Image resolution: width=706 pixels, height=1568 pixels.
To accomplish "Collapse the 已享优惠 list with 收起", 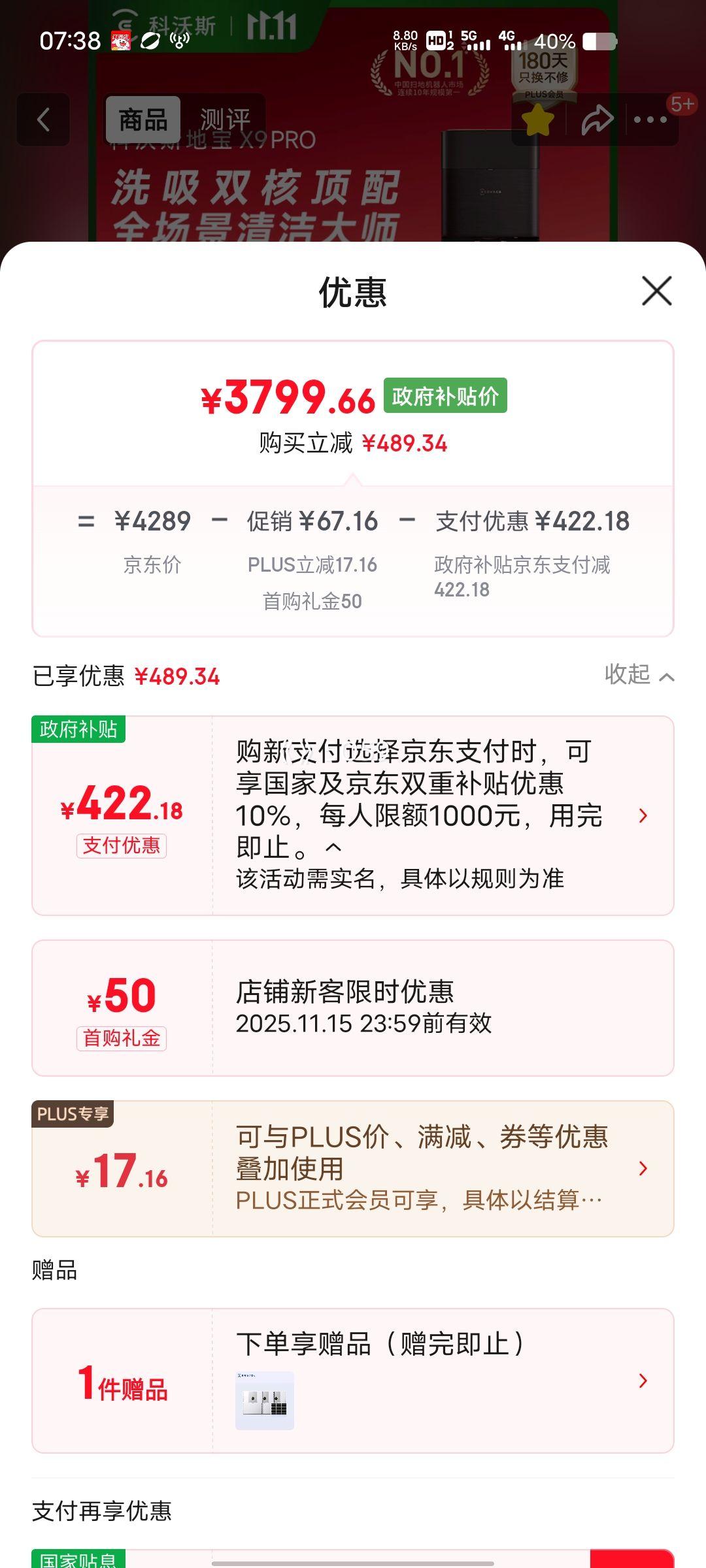I will [x=639, y=675].
